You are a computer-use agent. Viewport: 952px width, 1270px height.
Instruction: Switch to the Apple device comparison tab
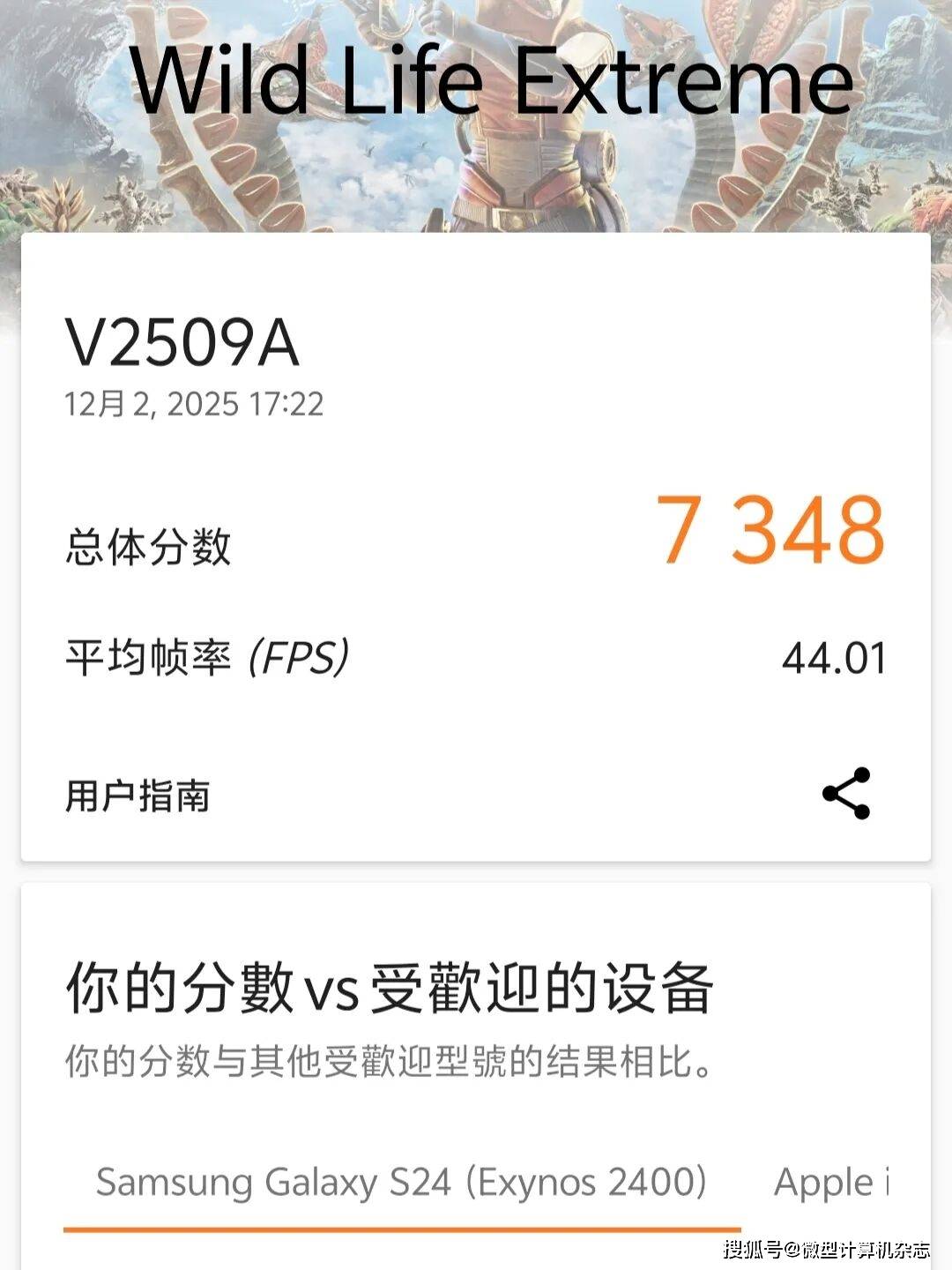point(831,1183)
